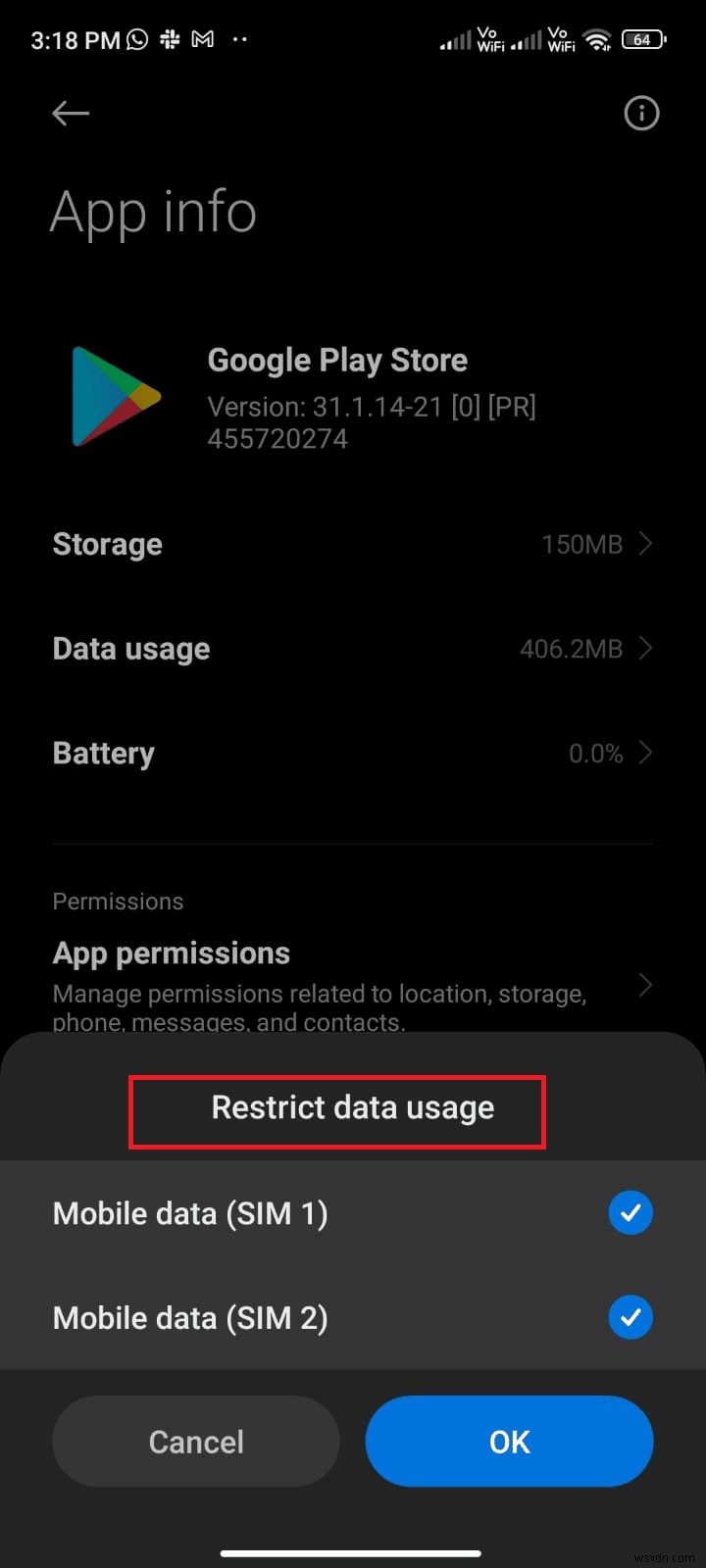The width and height of the screenshot is (706, 1568).
Task: Open the Google Play Store app icon
Action: click(115, 396)
